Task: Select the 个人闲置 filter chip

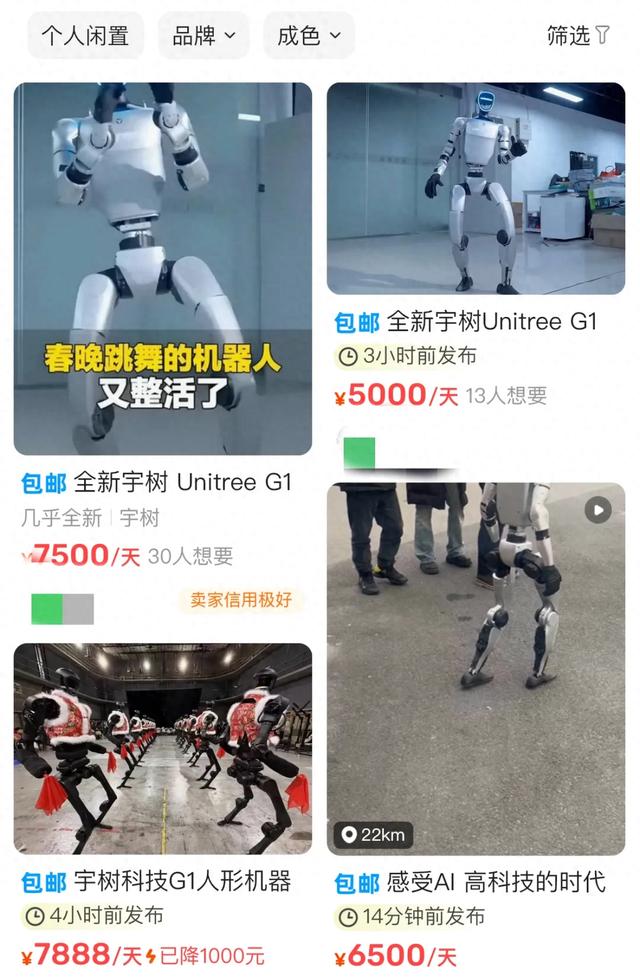Action: click(x=85, y=36)
